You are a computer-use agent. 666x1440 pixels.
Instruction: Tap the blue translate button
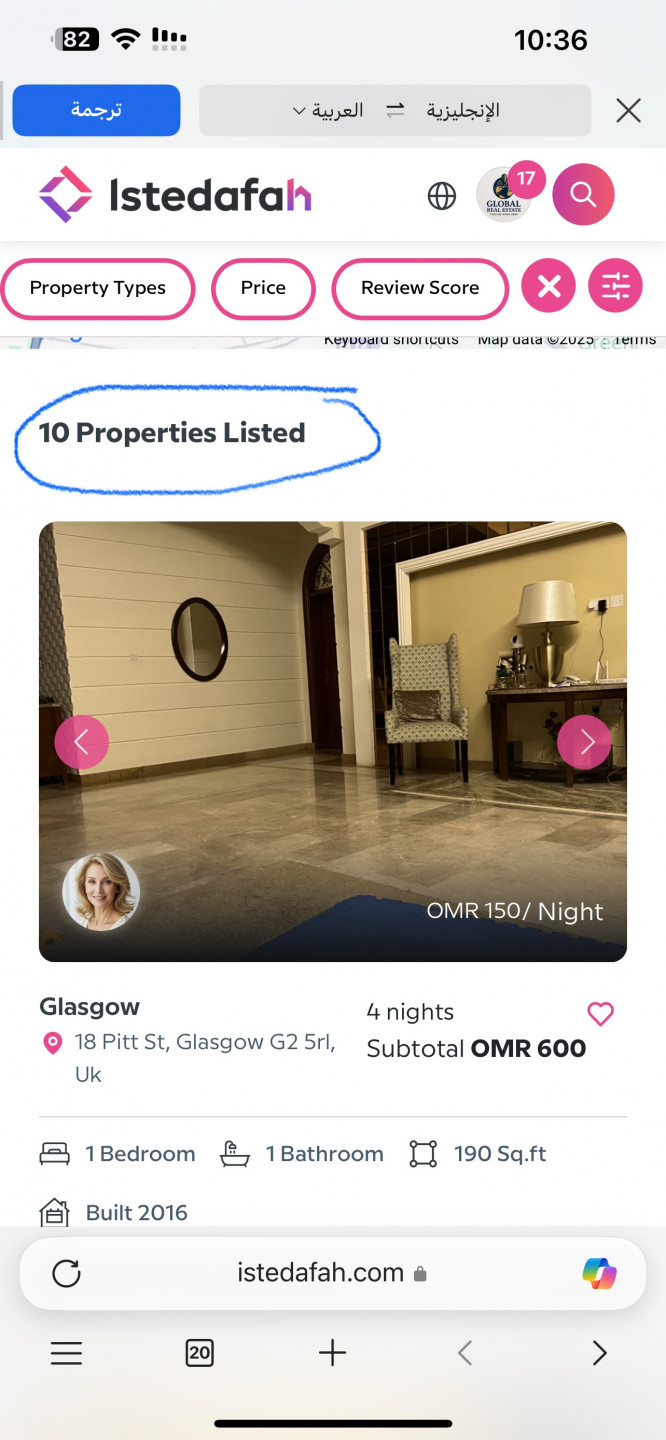coord(96,110)
